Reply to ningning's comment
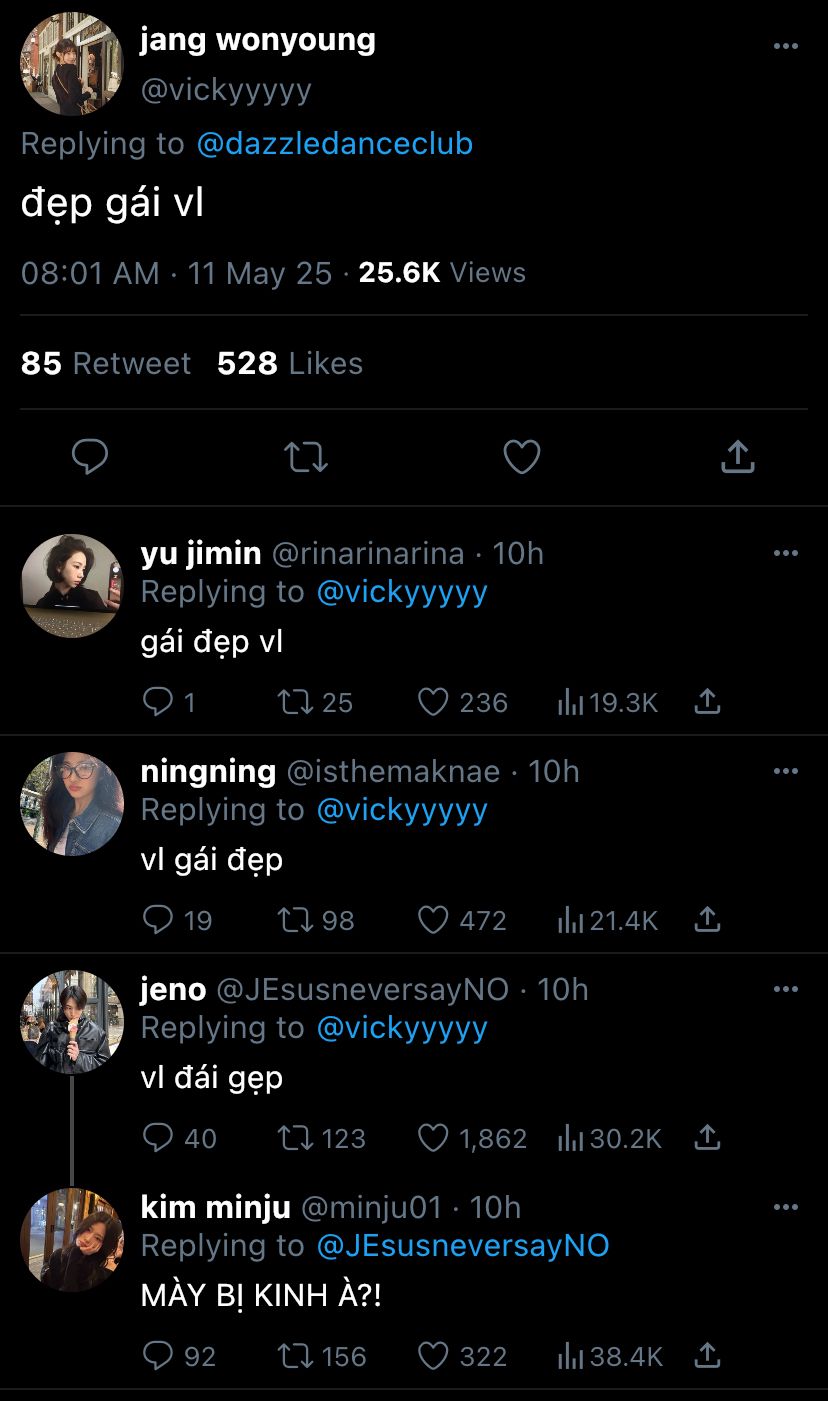This screenshot has width=828, height=1401. click(158, 920)
